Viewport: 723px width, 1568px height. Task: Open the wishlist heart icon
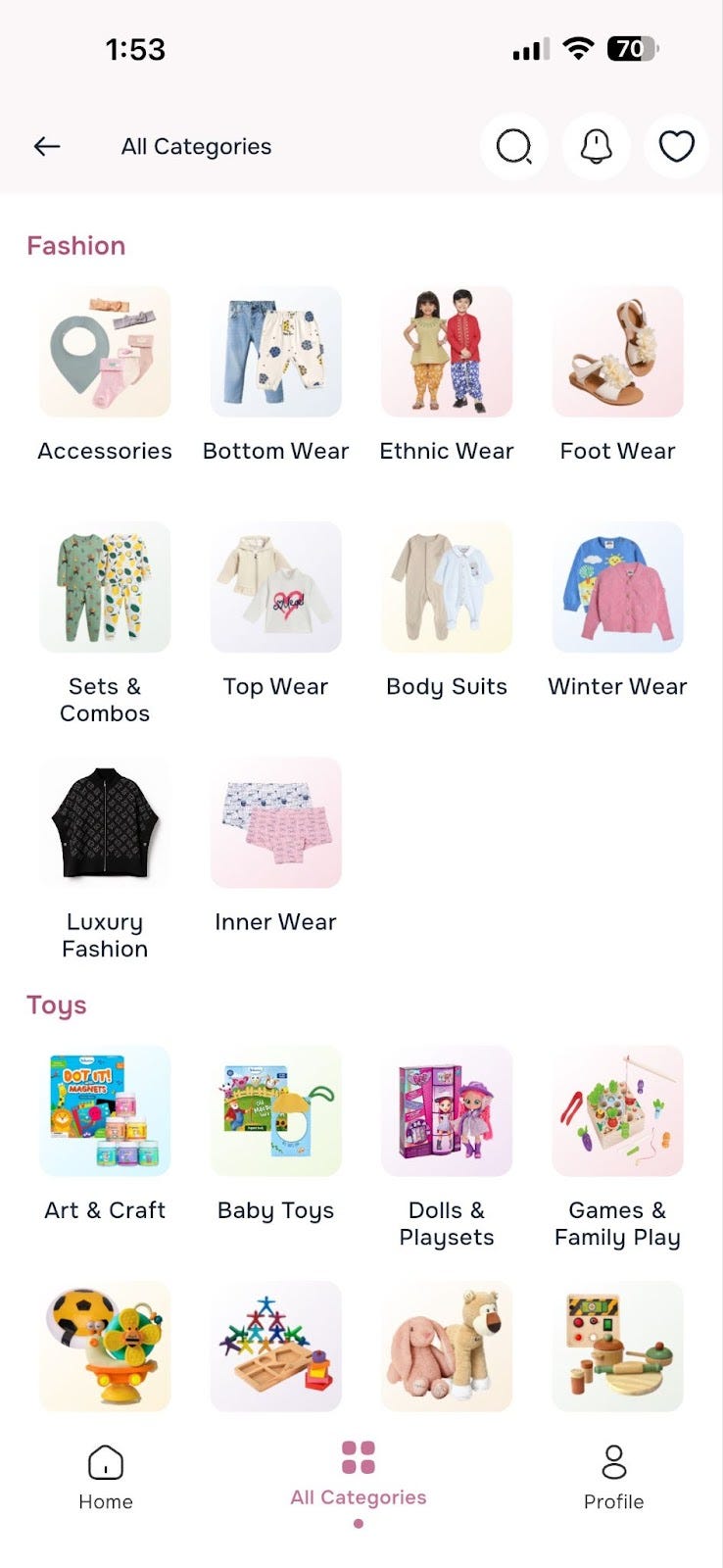676,147
